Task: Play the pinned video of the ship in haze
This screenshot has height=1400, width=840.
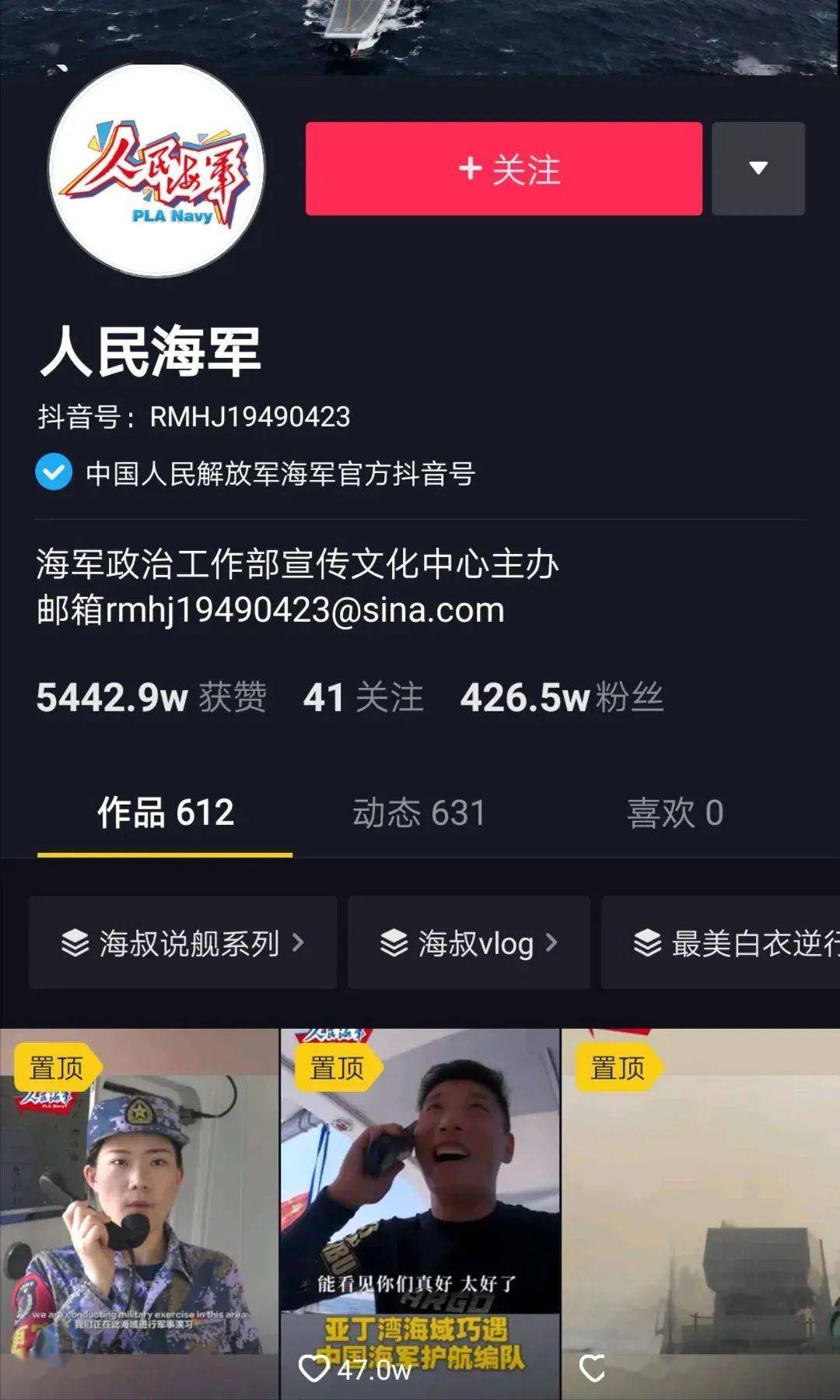Action: 701,1214
